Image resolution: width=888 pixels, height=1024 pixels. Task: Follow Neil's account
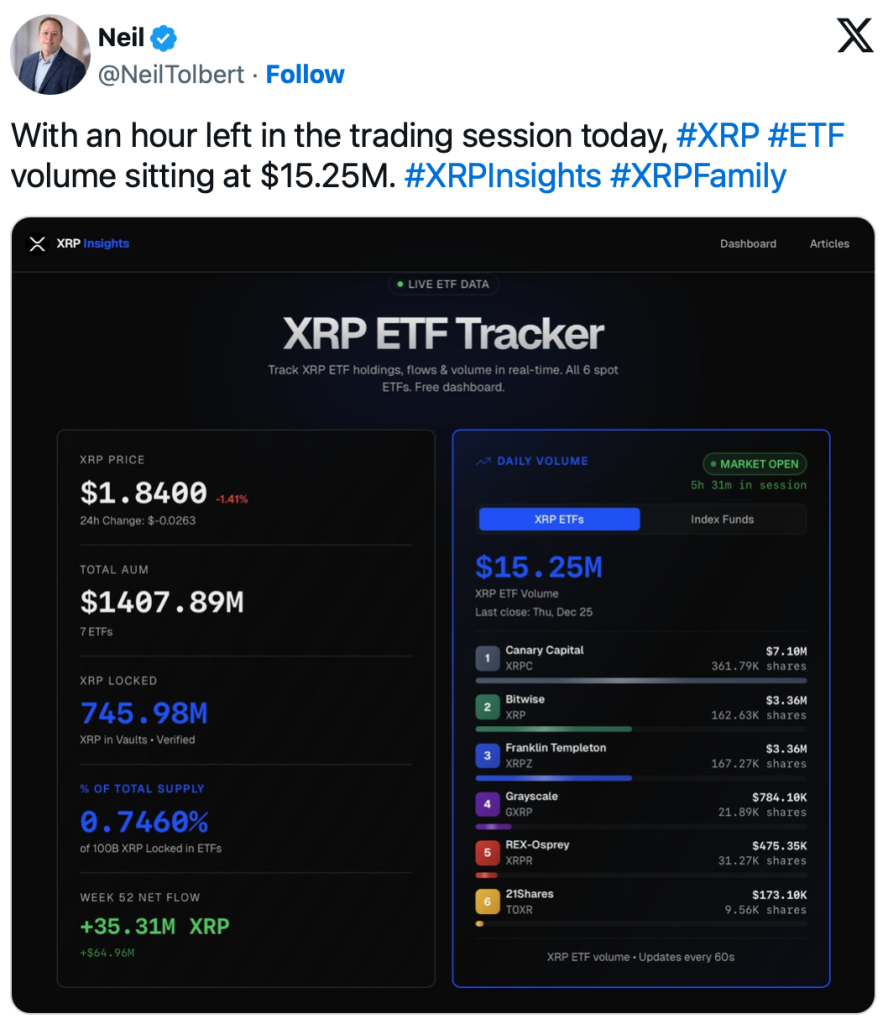click(x=305, y=75)
